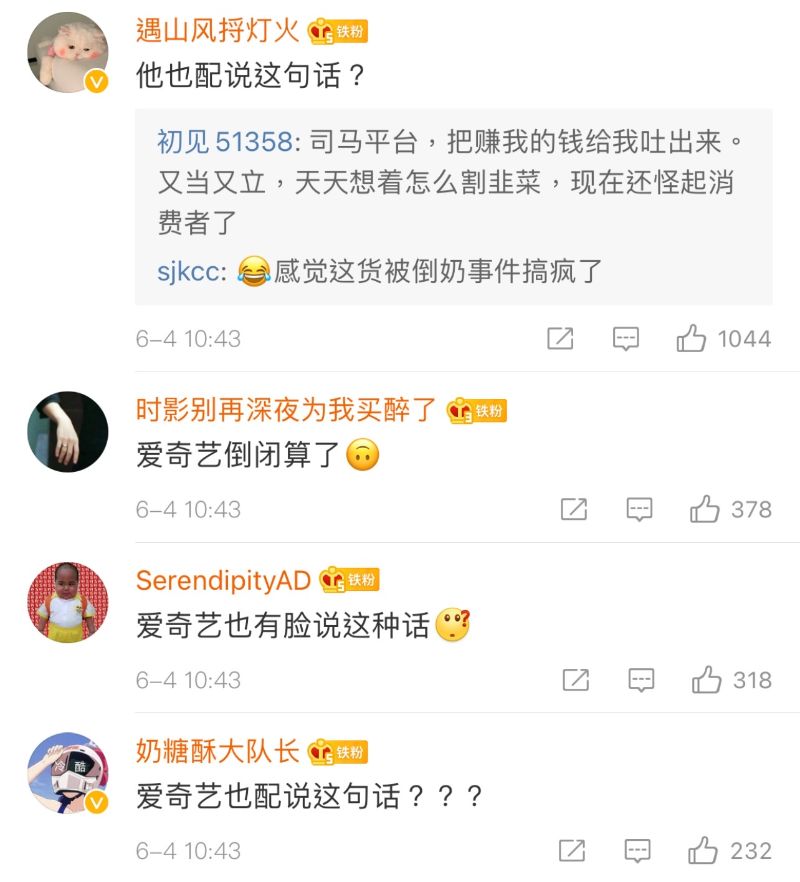Tap the username 时影别再深夜为我买醉了
800x882 pixels.
(x=286, y=410)
